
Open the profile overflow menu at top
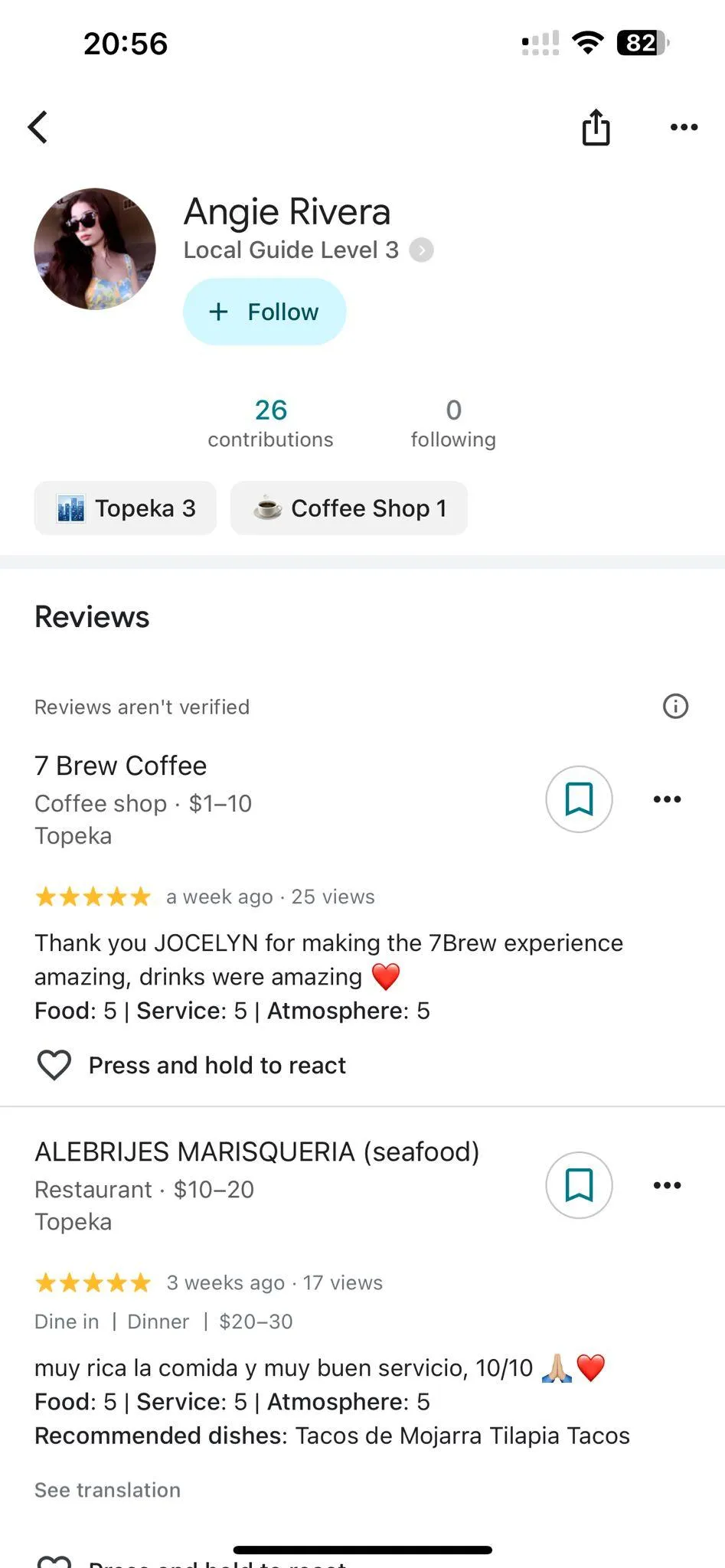pos(684,127)
